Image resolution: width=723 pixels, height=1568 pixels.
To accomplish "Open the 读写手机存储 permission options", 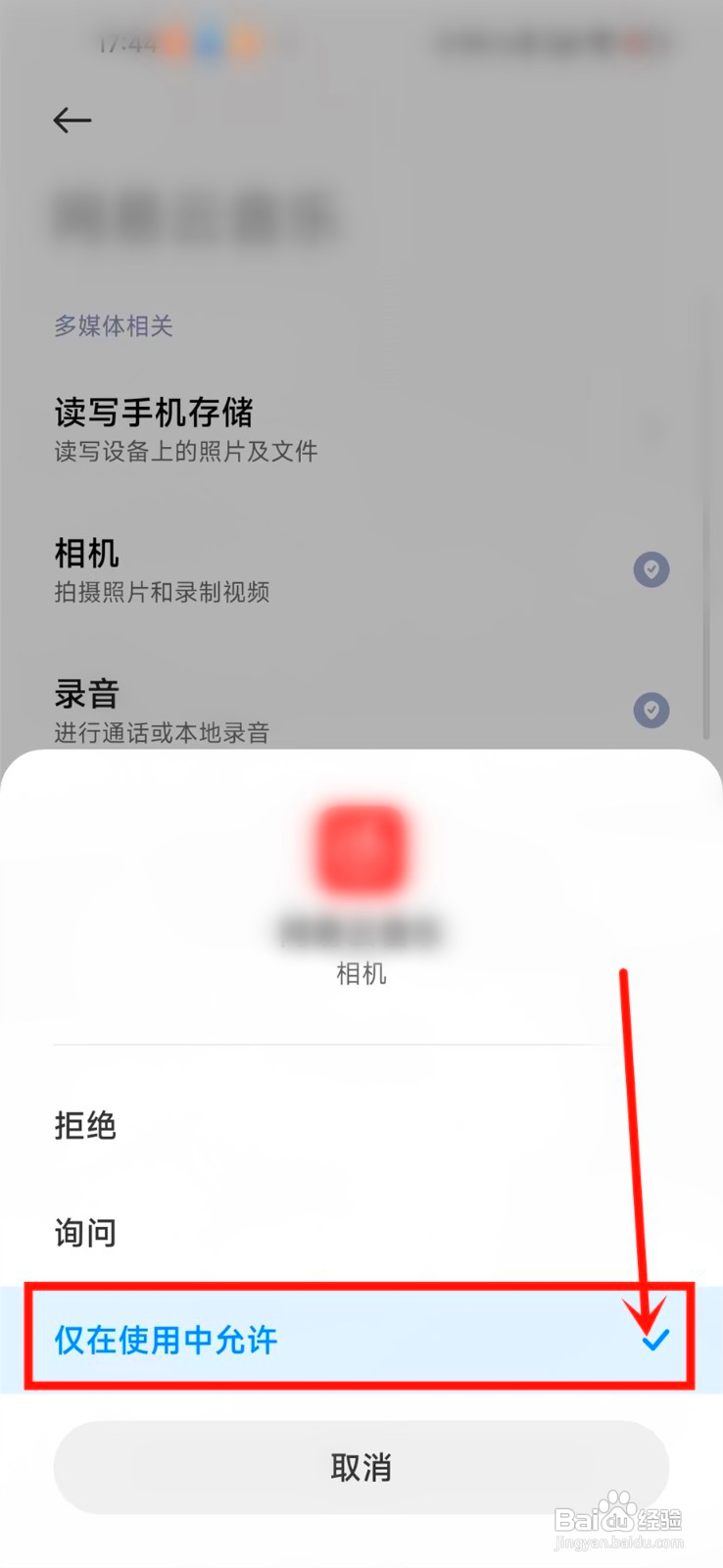I will coord(294,426).
